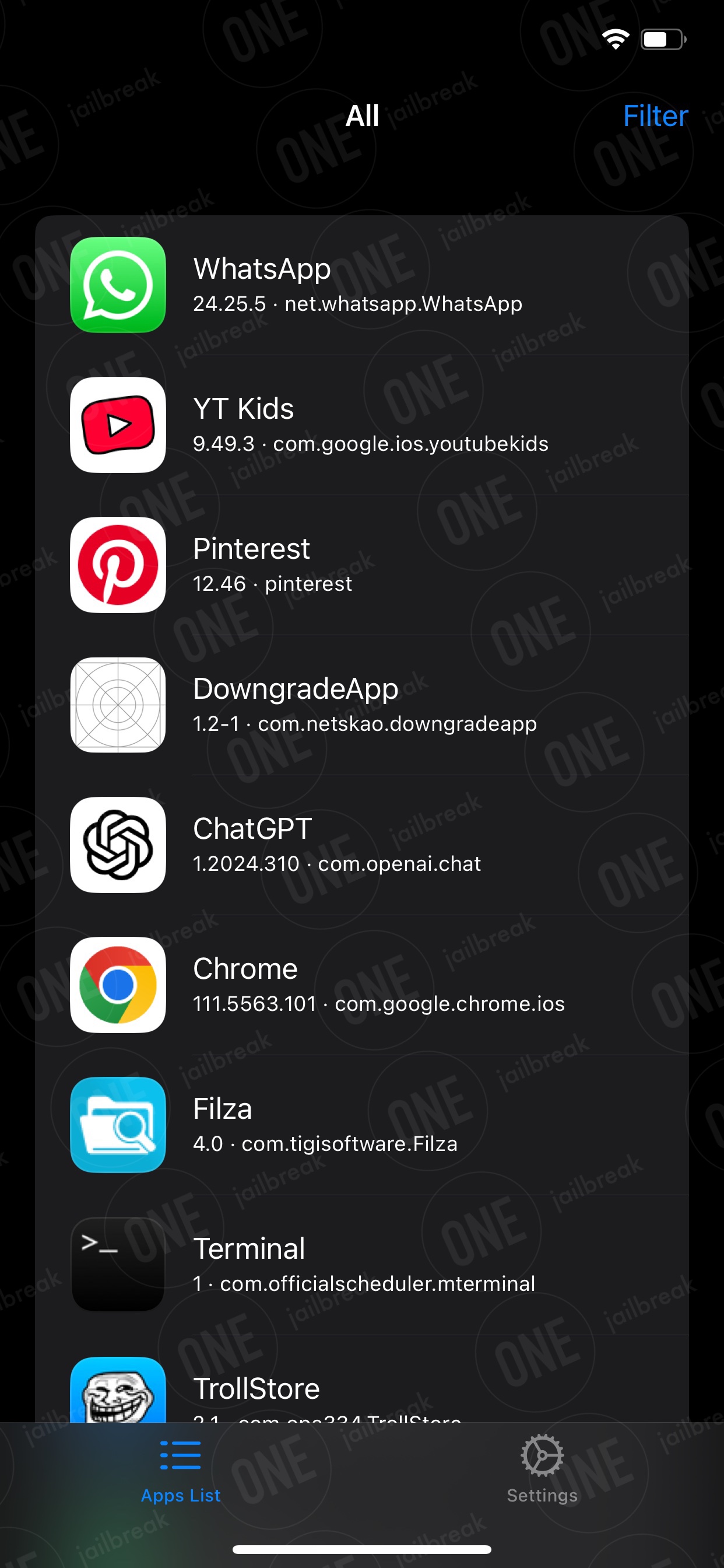
Task: Select the WhatsApp app row
Action: [x=362, y=285]
